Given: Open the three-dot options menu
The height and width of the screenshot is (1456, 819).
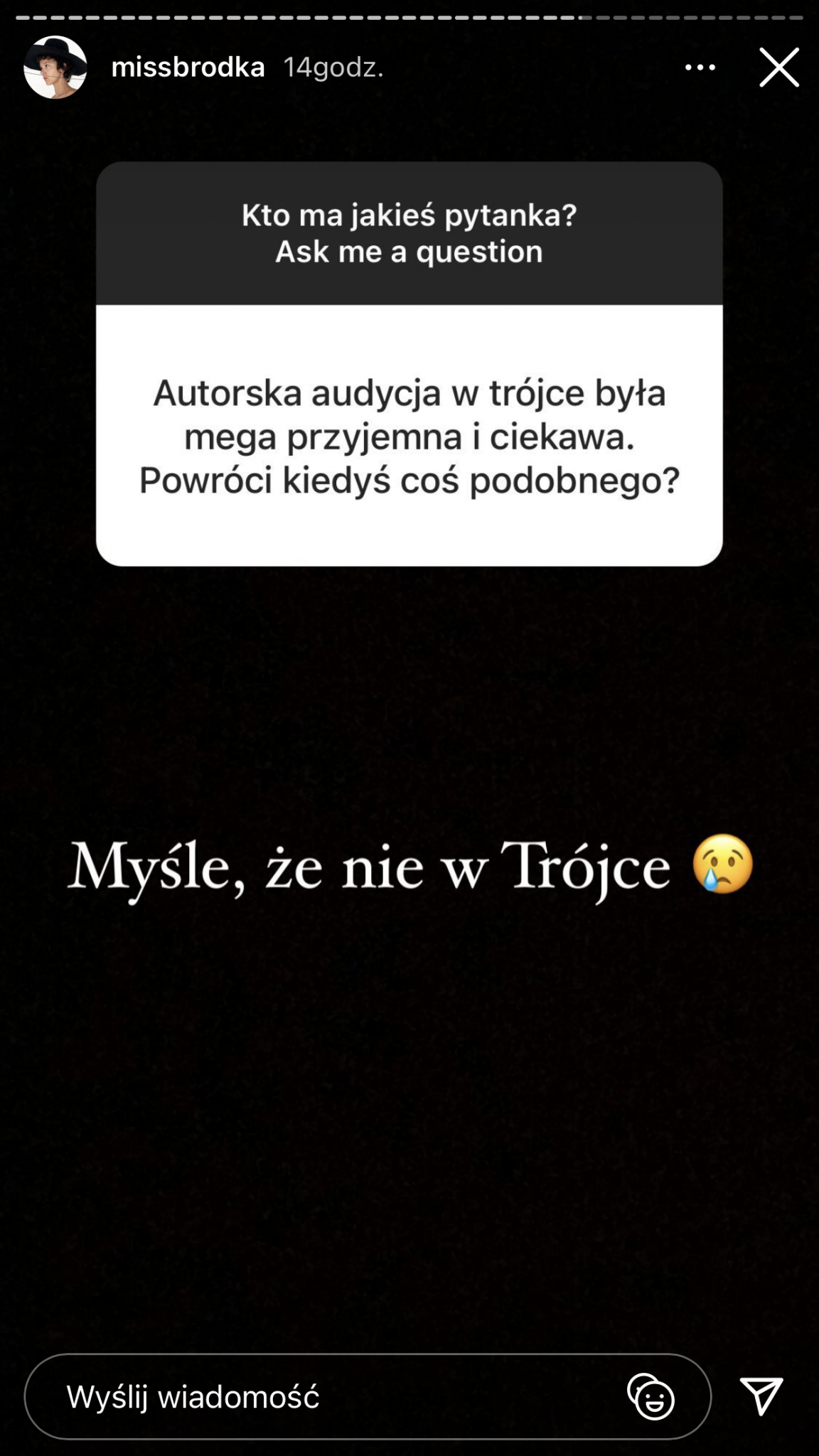Looking at the screenshot, I should 700,68.
